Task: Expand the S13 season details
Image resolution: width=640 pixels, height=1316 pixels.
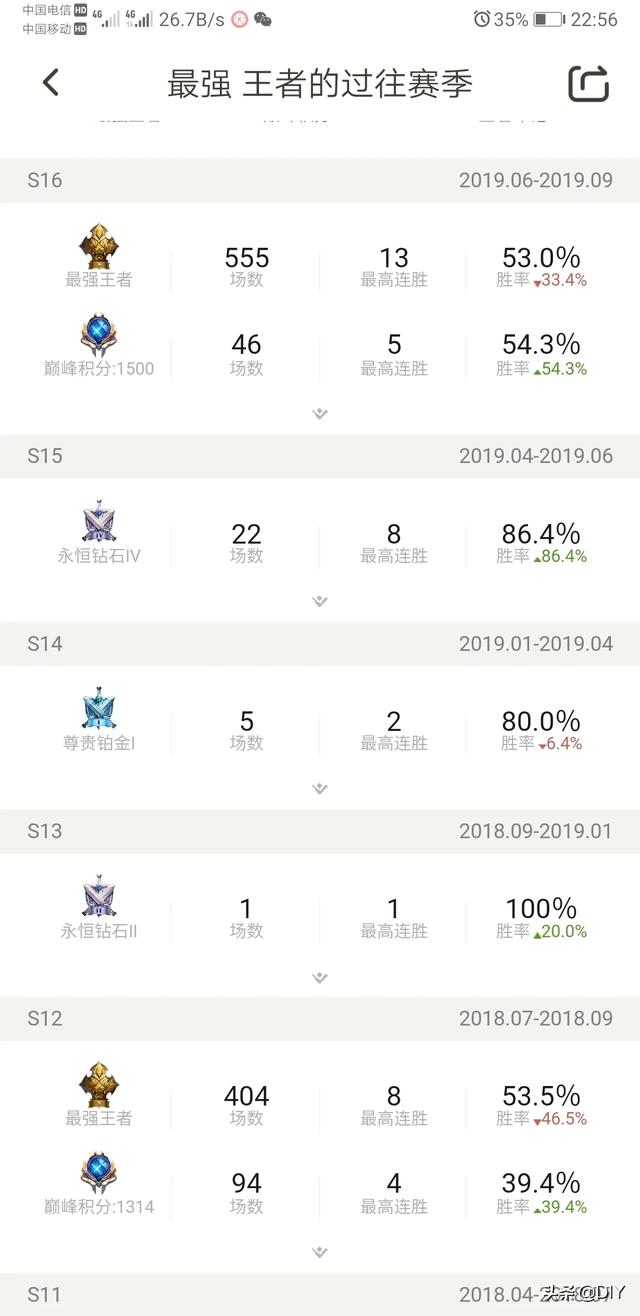Action: pos(320,977)
